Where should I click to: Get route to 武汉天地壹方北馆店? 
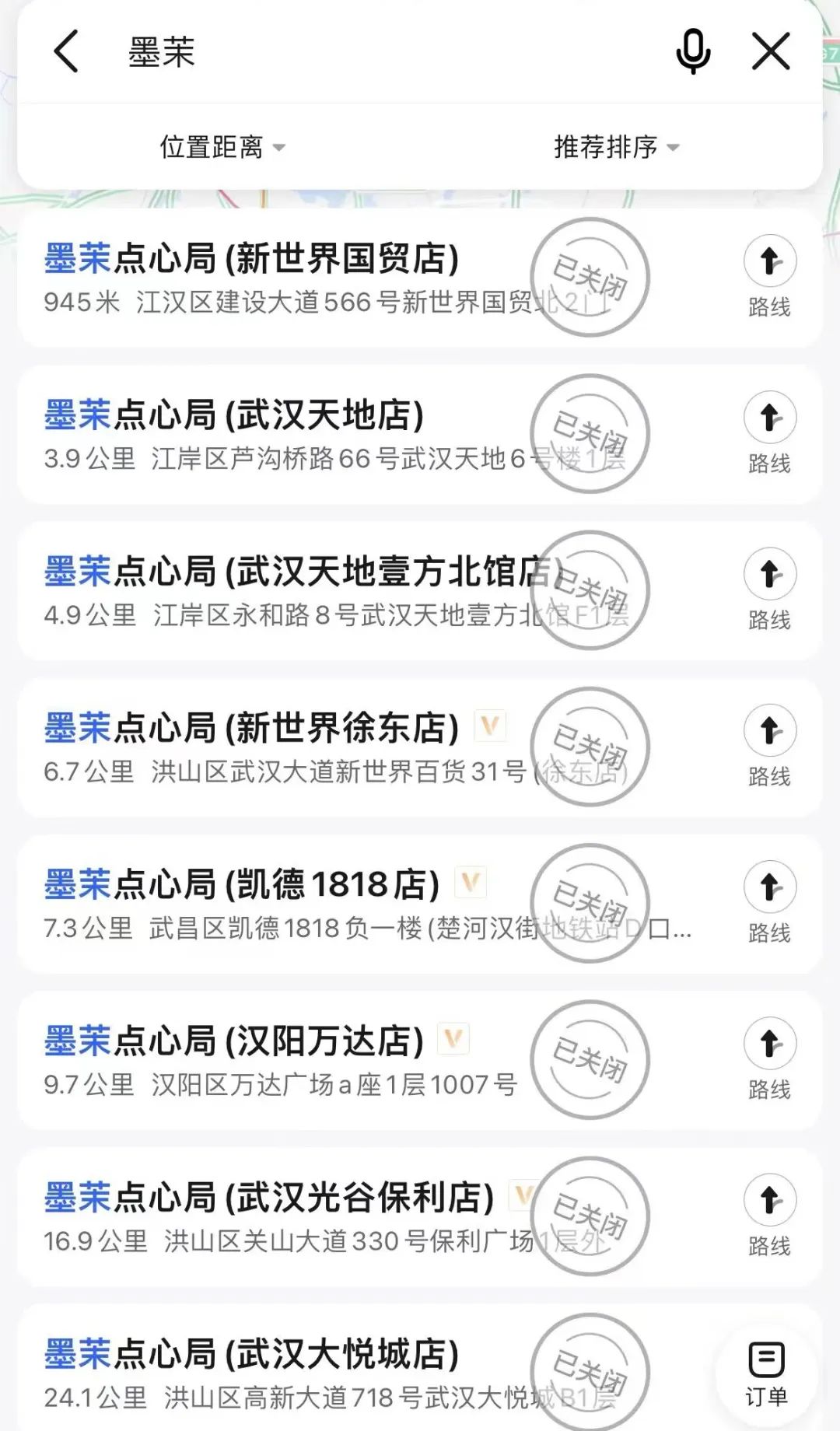pos(769,589)
